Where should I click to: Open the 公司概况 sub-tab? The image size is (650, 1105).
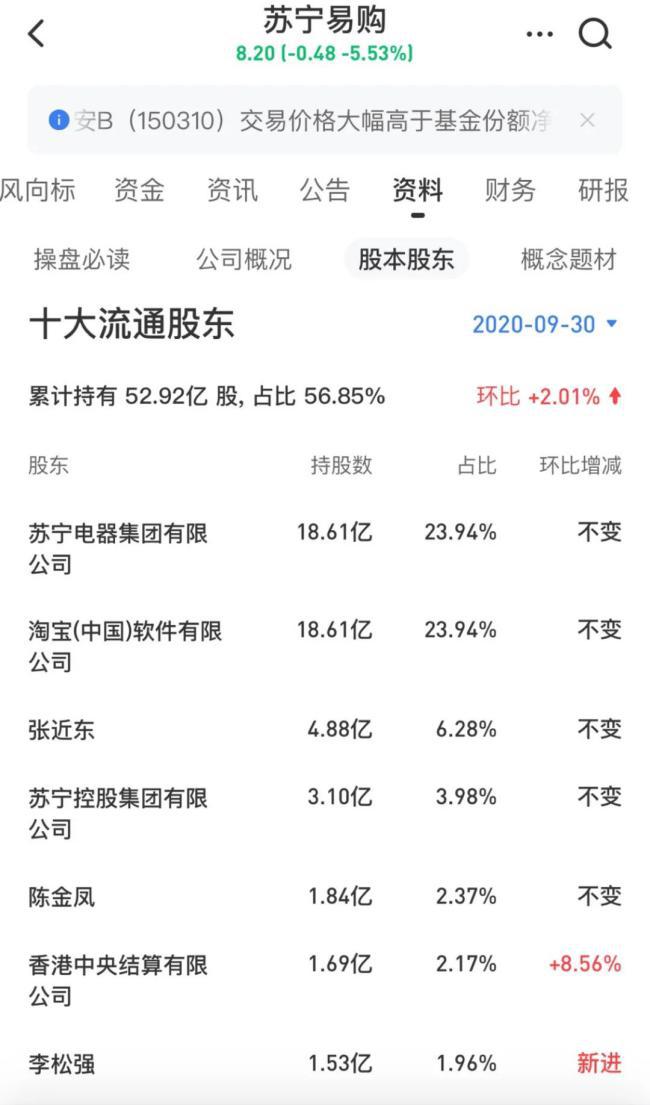(x=244, y=259)
